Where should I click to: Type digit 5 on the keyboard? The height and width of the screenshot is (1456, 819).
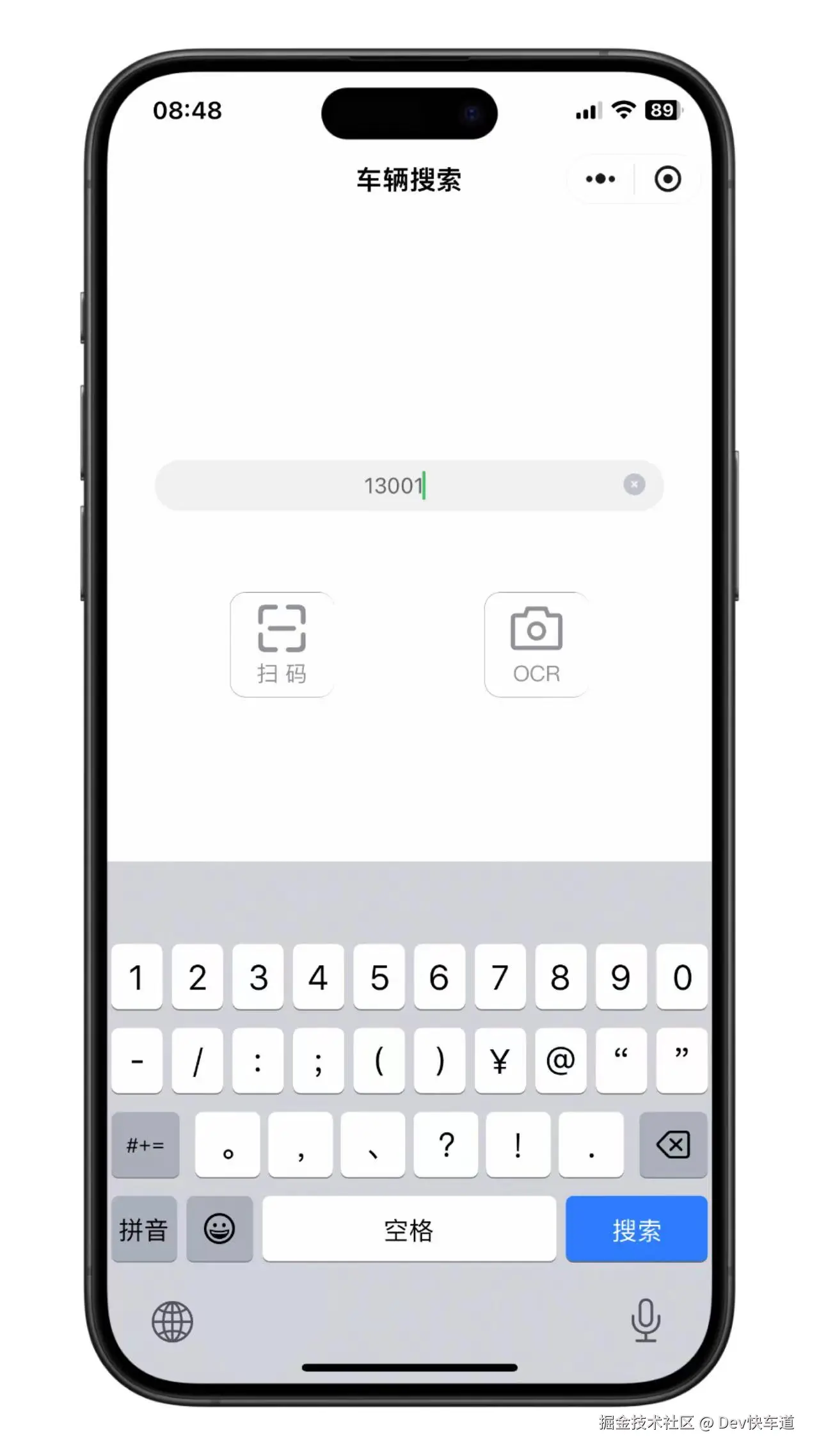379,977
